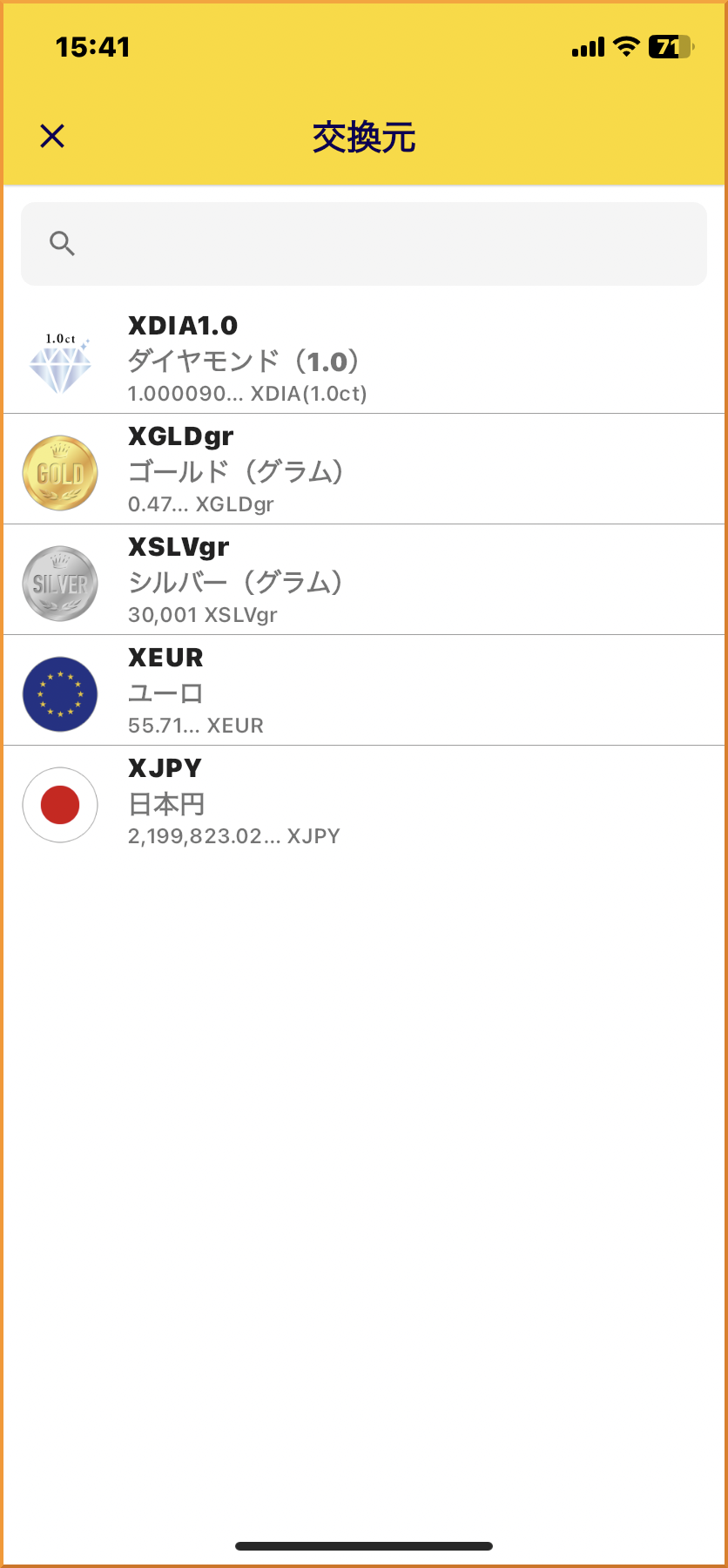Choose XJPY 日本円 as source
Image resolution: width=728 pixels, height=1568 pixels.
coord(364,801)
